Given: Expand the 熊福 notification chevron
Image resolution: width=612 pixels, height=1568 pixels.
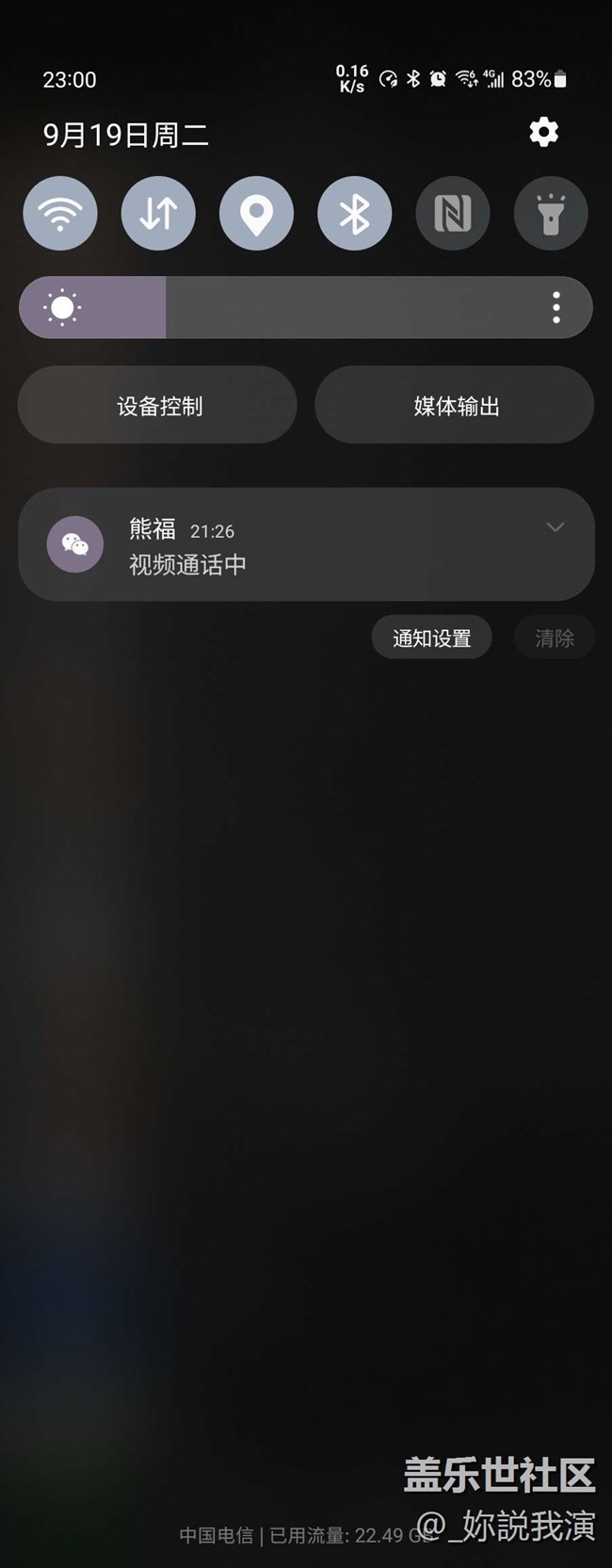Looking at the screenshot, I should (556, 527).
